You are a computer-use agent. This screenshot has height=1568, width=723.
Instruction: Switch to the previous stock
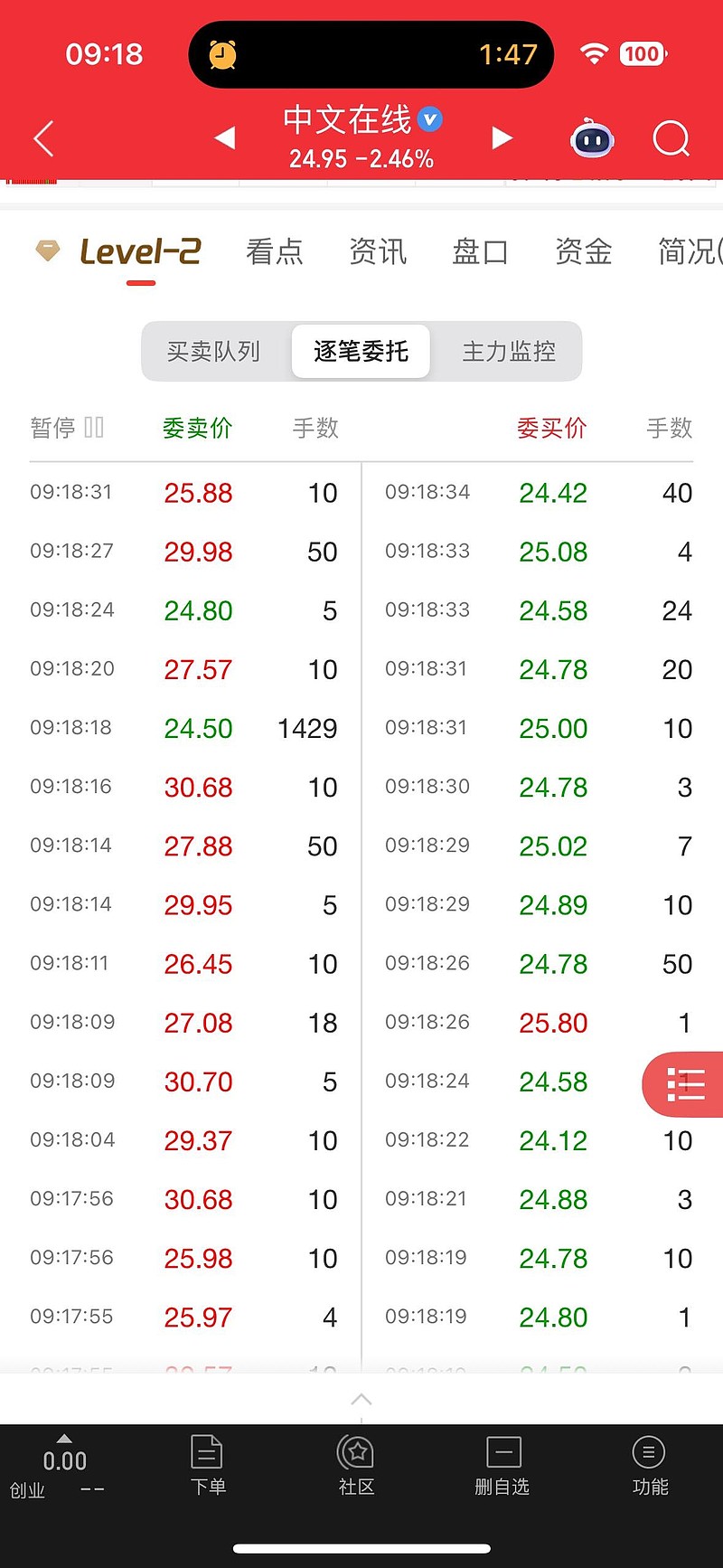point(224,137)
